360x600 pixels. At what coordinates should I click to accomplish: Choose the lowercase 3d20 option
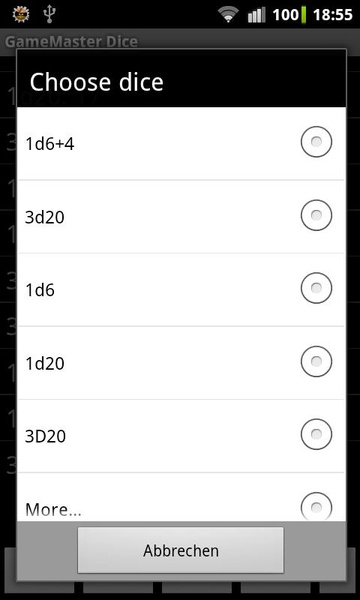[x=181, y=217]
